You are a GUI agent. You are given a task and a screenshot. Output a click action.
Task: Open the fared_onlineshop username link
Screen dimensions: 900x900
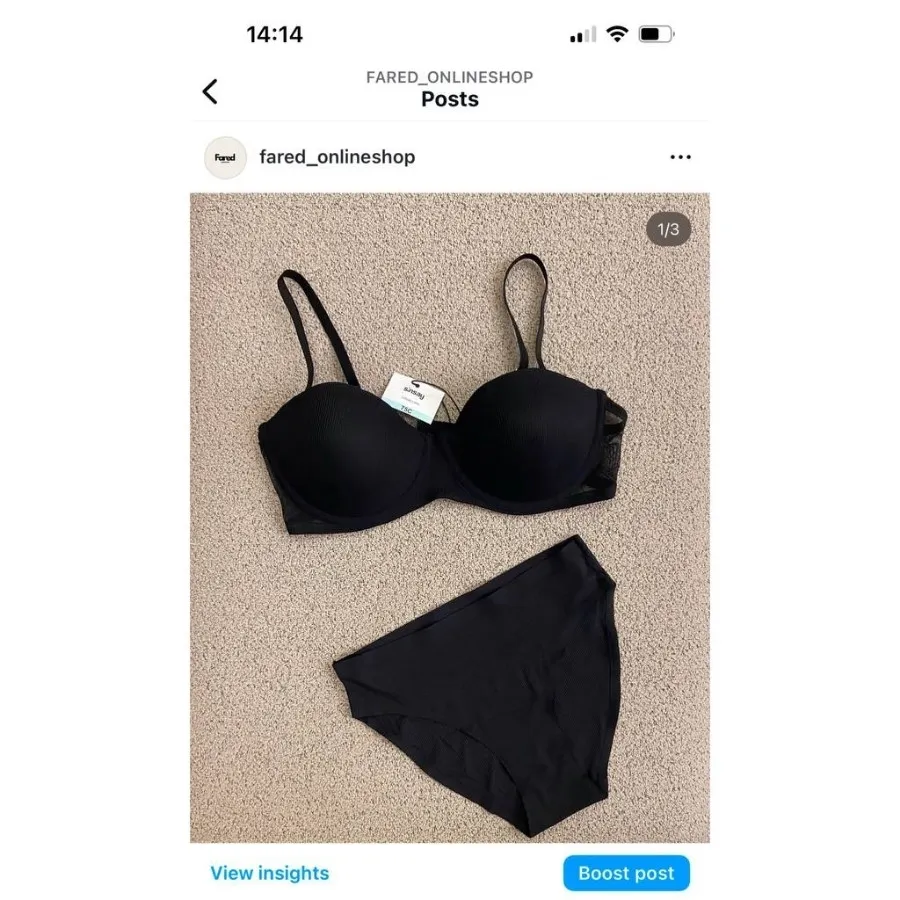[x=336, y=157]
